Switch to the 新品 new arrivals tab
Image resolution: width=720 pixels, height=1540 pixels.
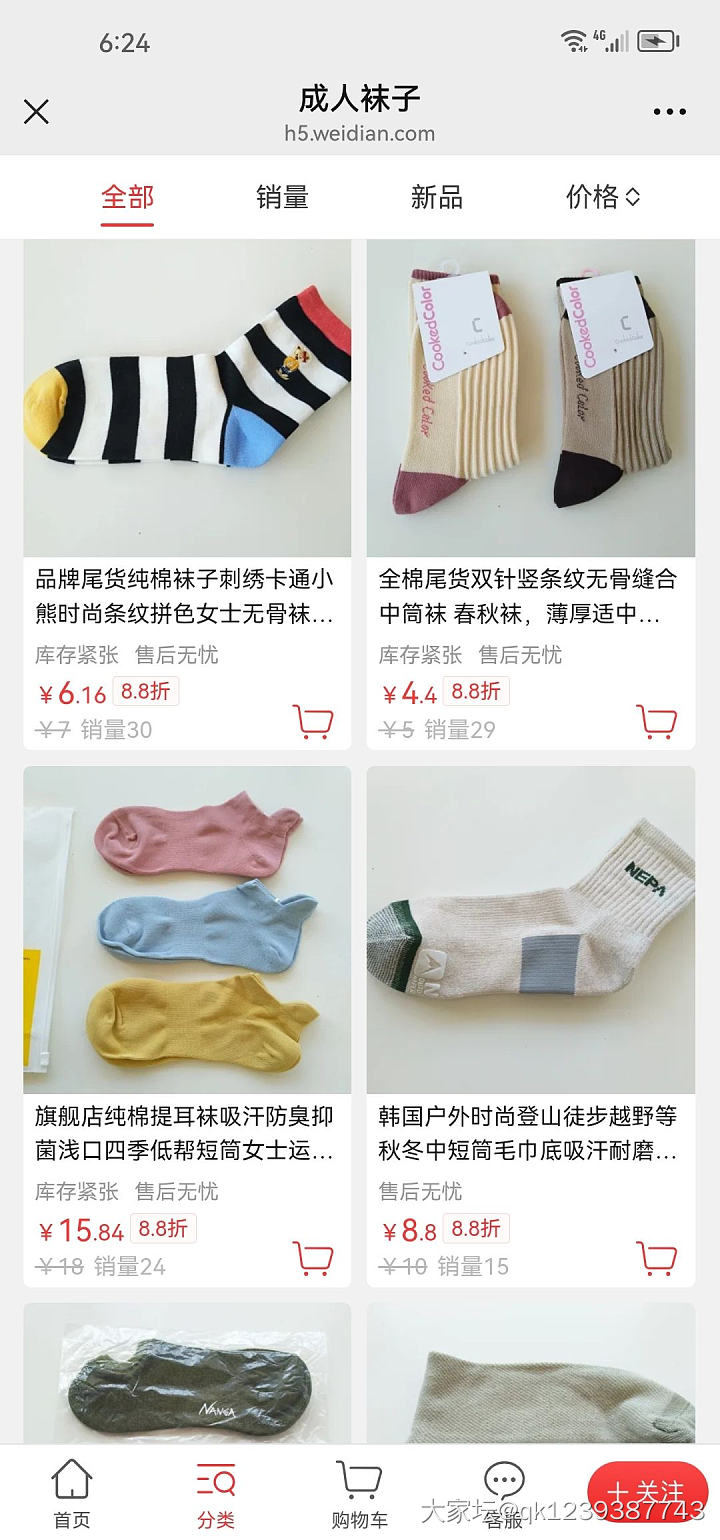436,198
